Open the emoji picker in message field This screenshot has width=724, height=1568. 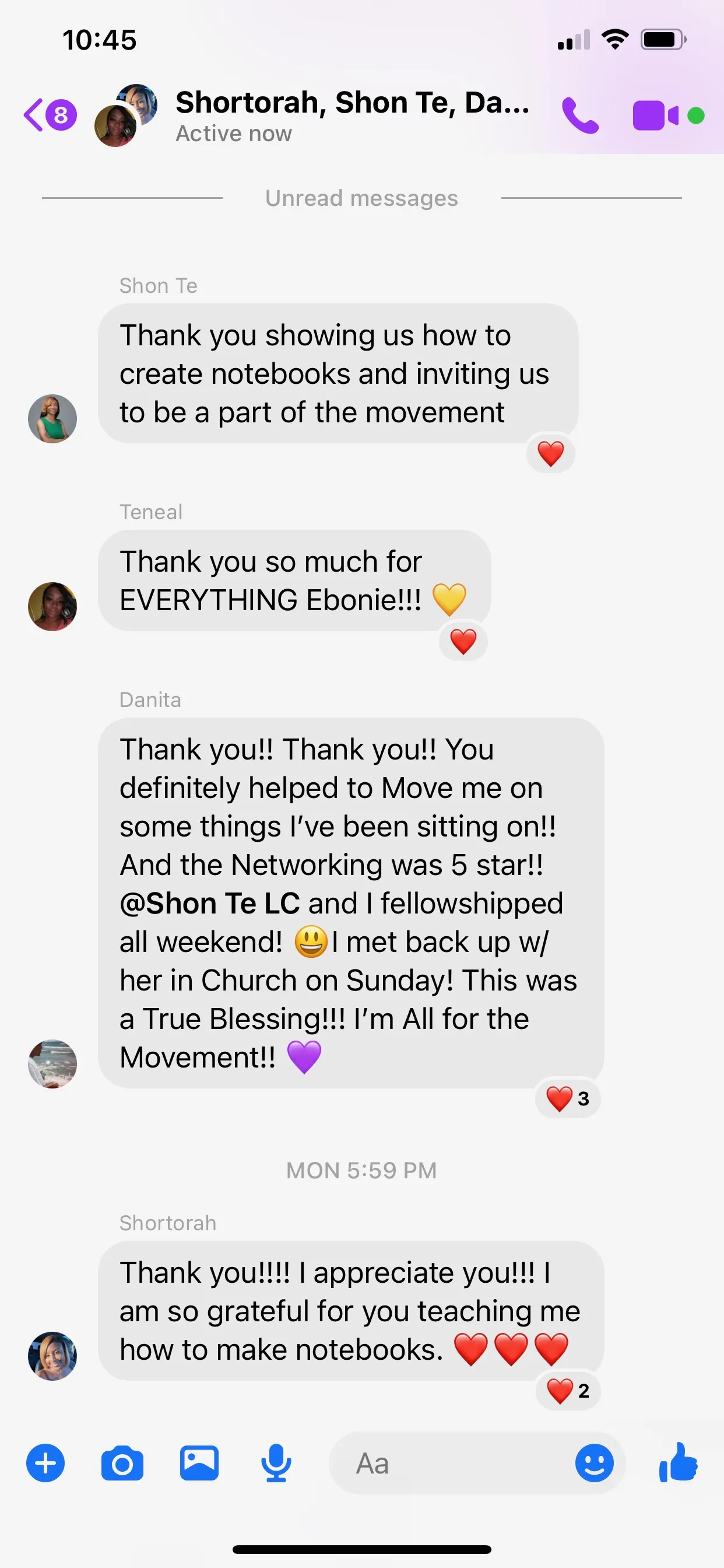coord(594,1462)
